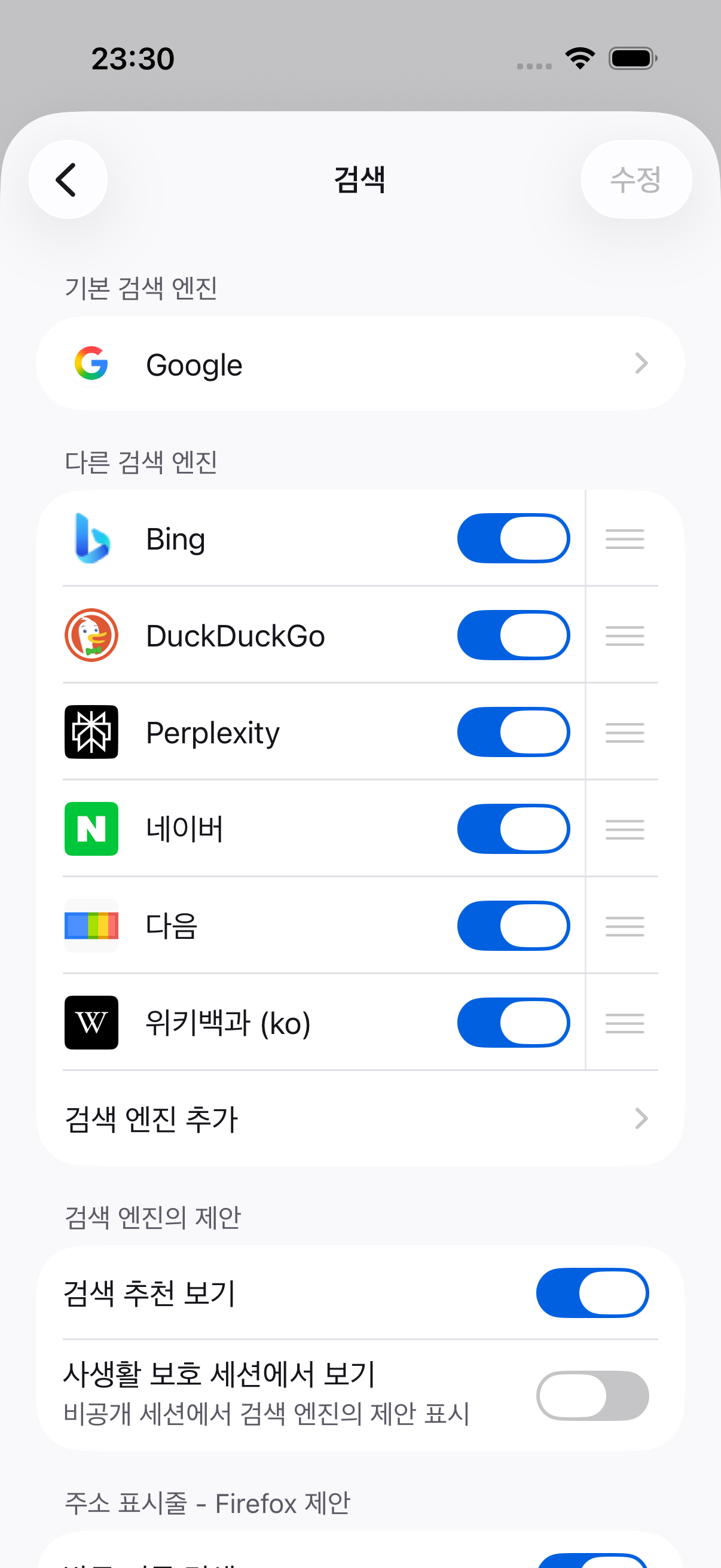Disable the 다음 search engine switch
Image resolution: width=721 pixels, height=1568 pixels.
(514, 926)
